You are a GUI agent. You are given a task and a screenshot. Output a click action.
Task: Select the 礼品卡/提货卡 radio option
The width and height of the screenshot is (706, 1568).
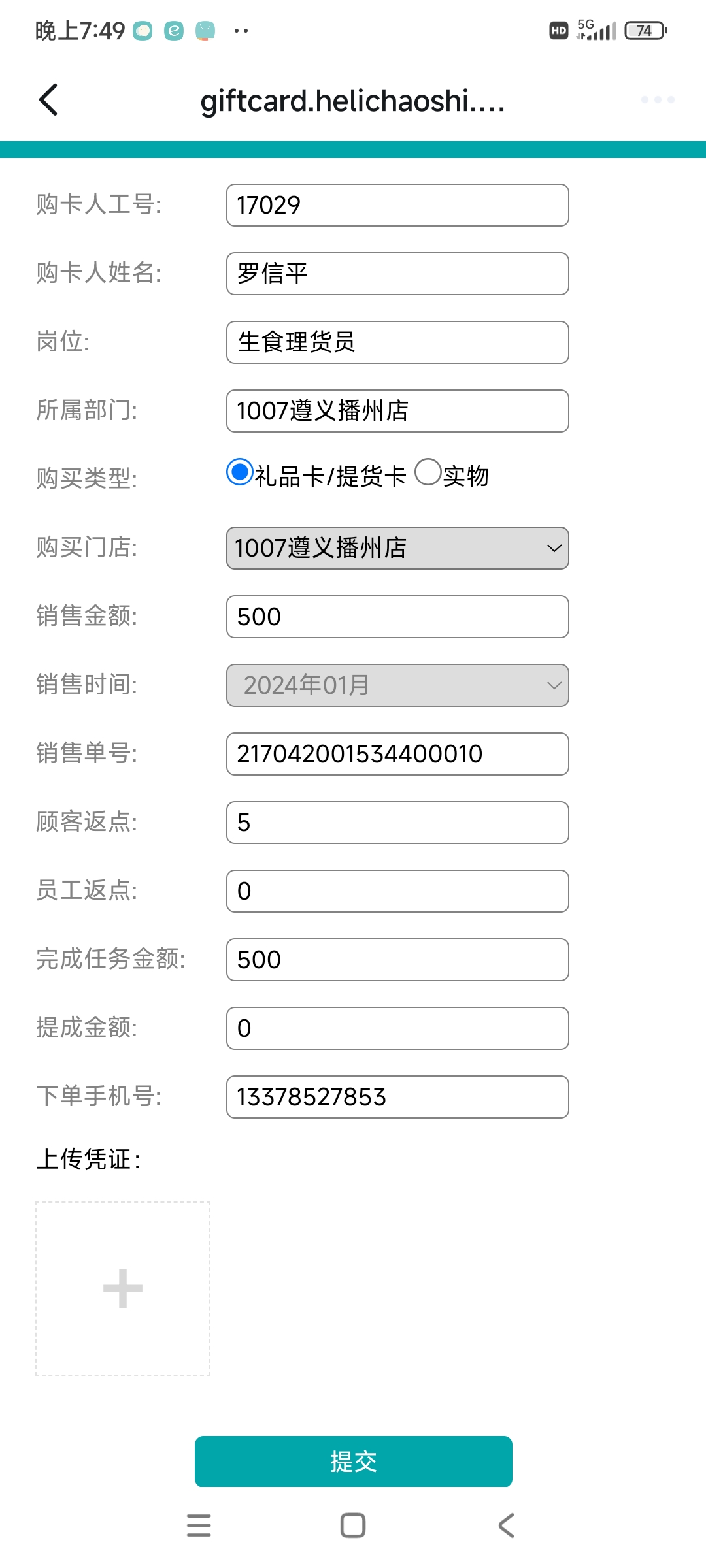(240, 472)
